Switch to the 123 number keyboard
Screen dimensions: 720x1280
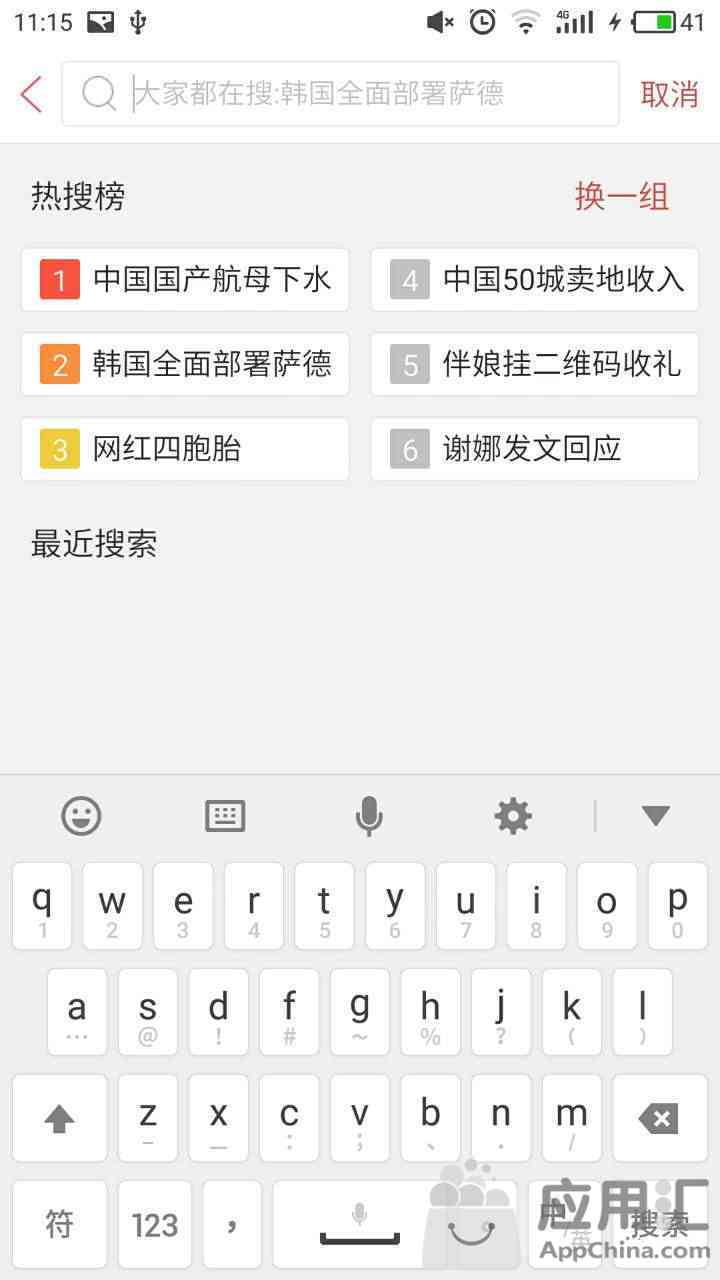(155, 1224)
